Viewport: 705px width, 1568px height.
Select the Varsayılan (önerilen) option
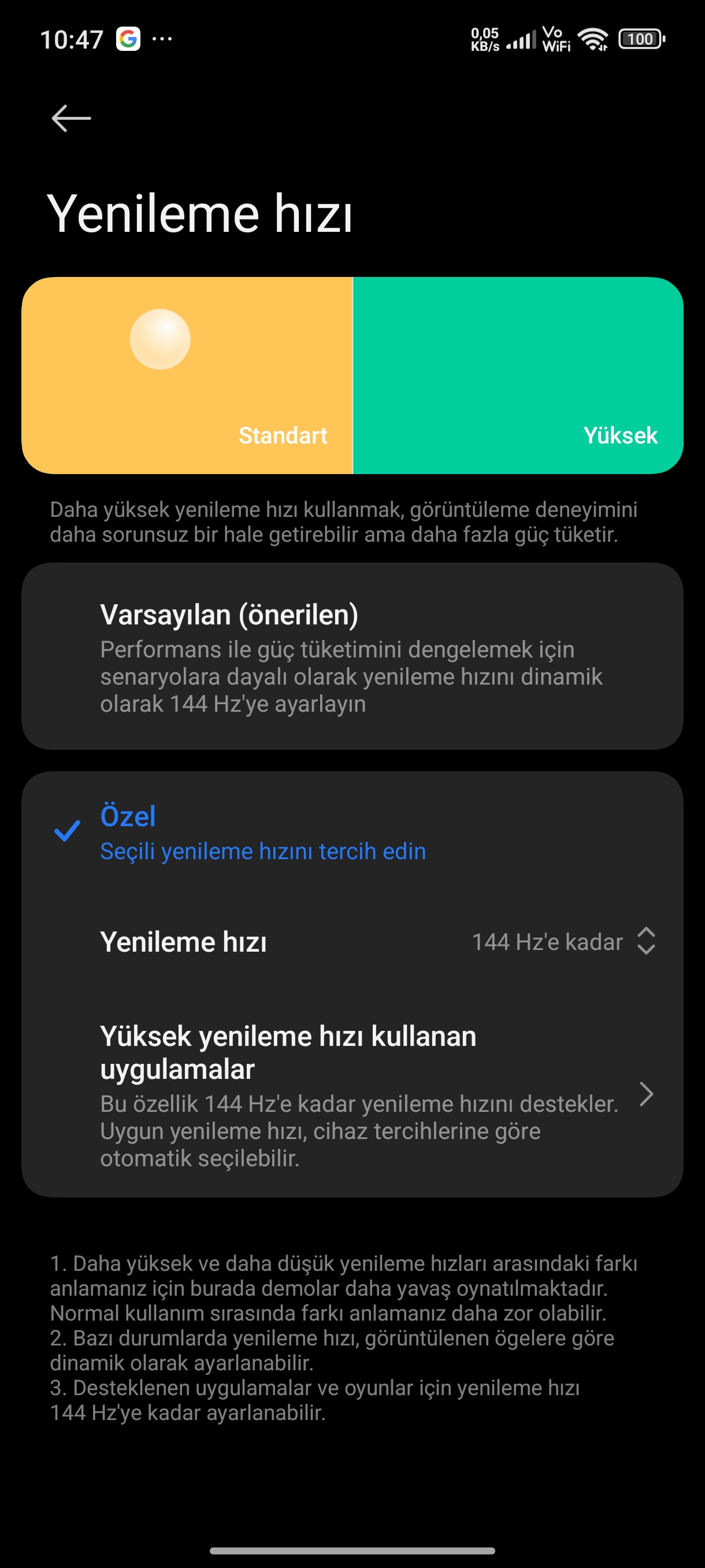[352, 656]
